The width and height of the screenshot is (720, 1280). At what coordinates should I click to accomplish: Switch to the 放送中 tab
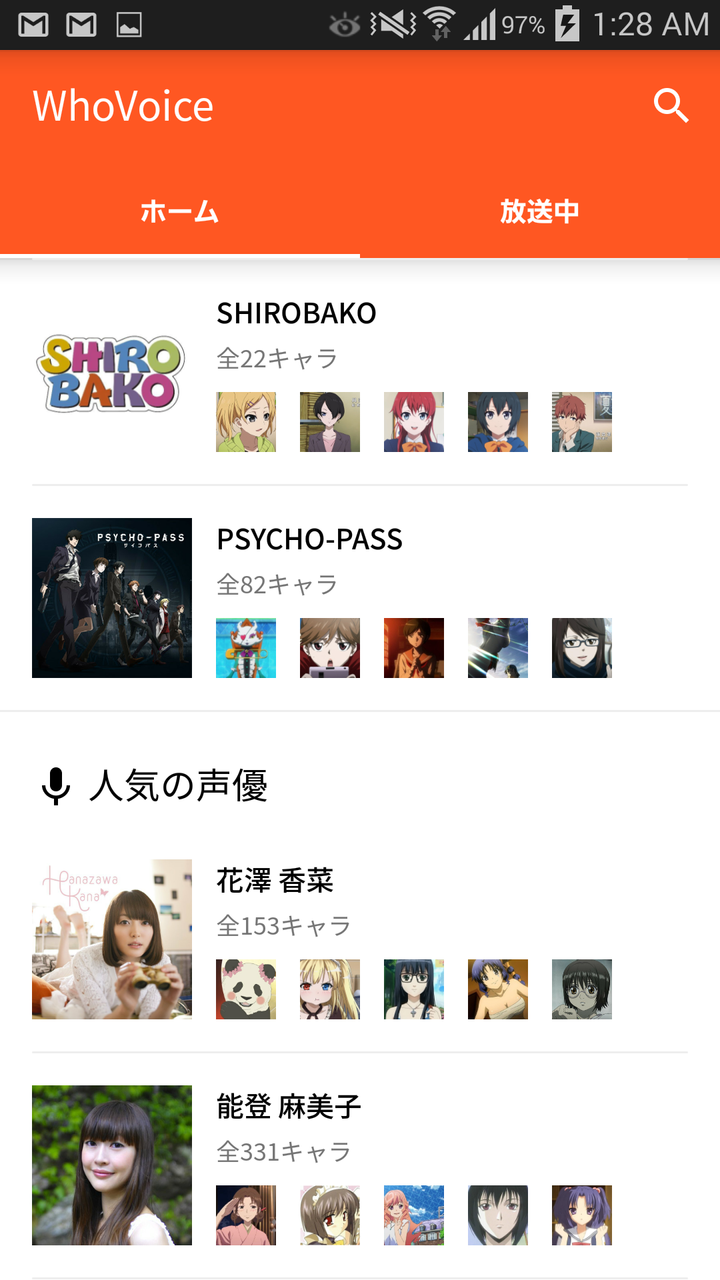coord(540,212)
